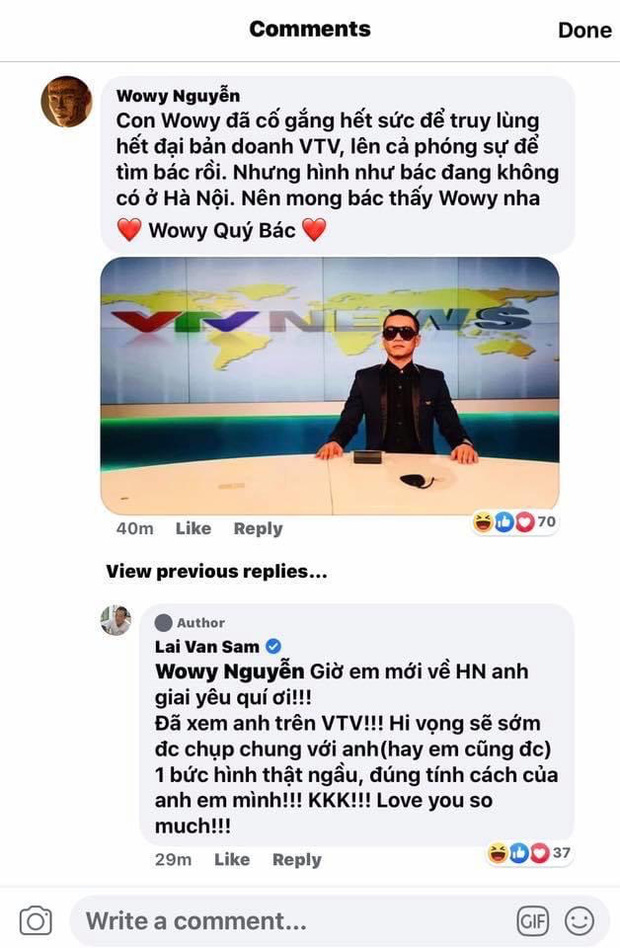Tap Done to close comments
Image resolution: width=620 pixels, height=948 pixels.
(584, 30)
